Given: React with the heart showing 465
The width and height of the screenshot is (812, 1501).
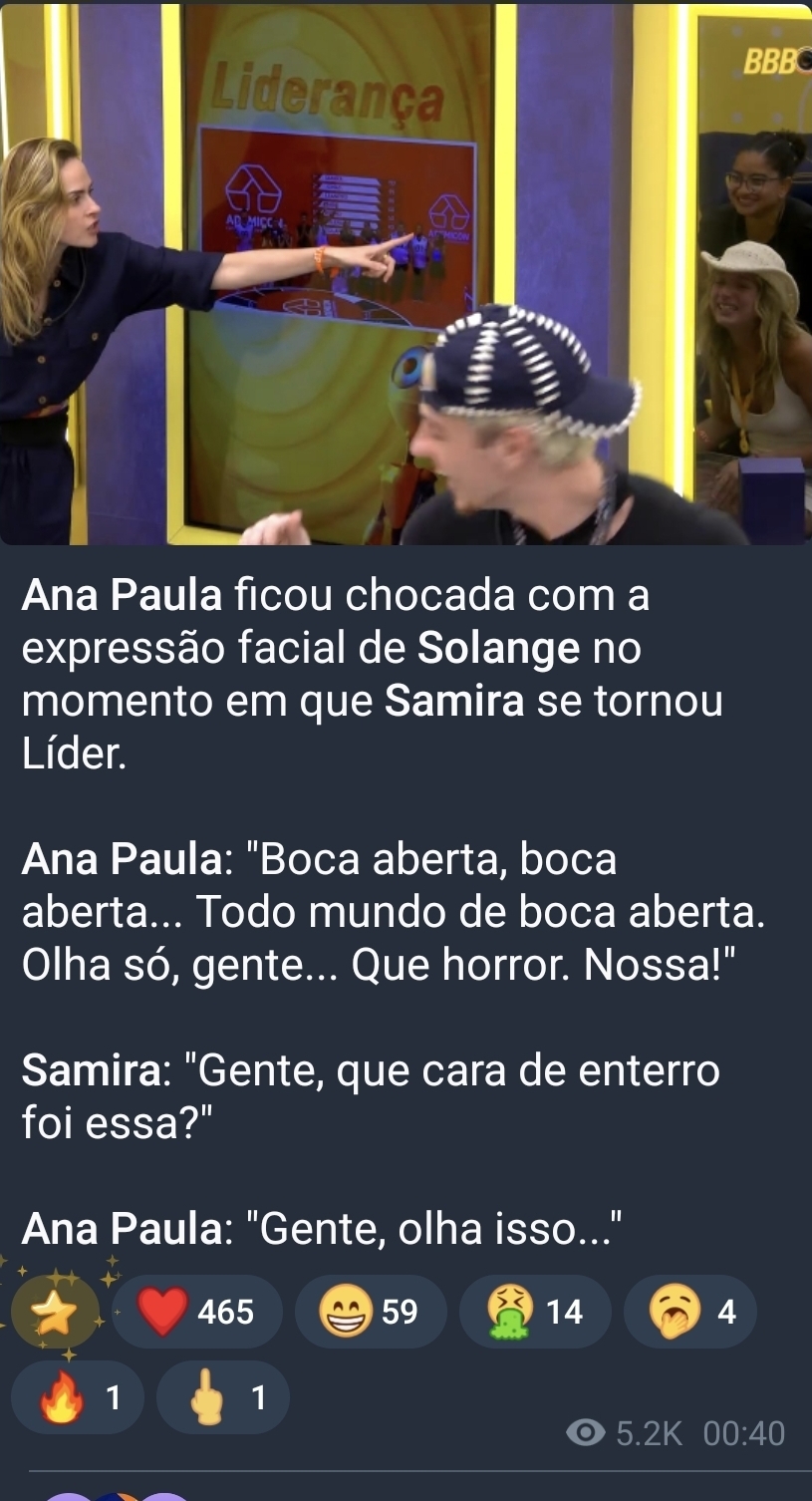Looking at the screenshot, I should coord(197,1313).
